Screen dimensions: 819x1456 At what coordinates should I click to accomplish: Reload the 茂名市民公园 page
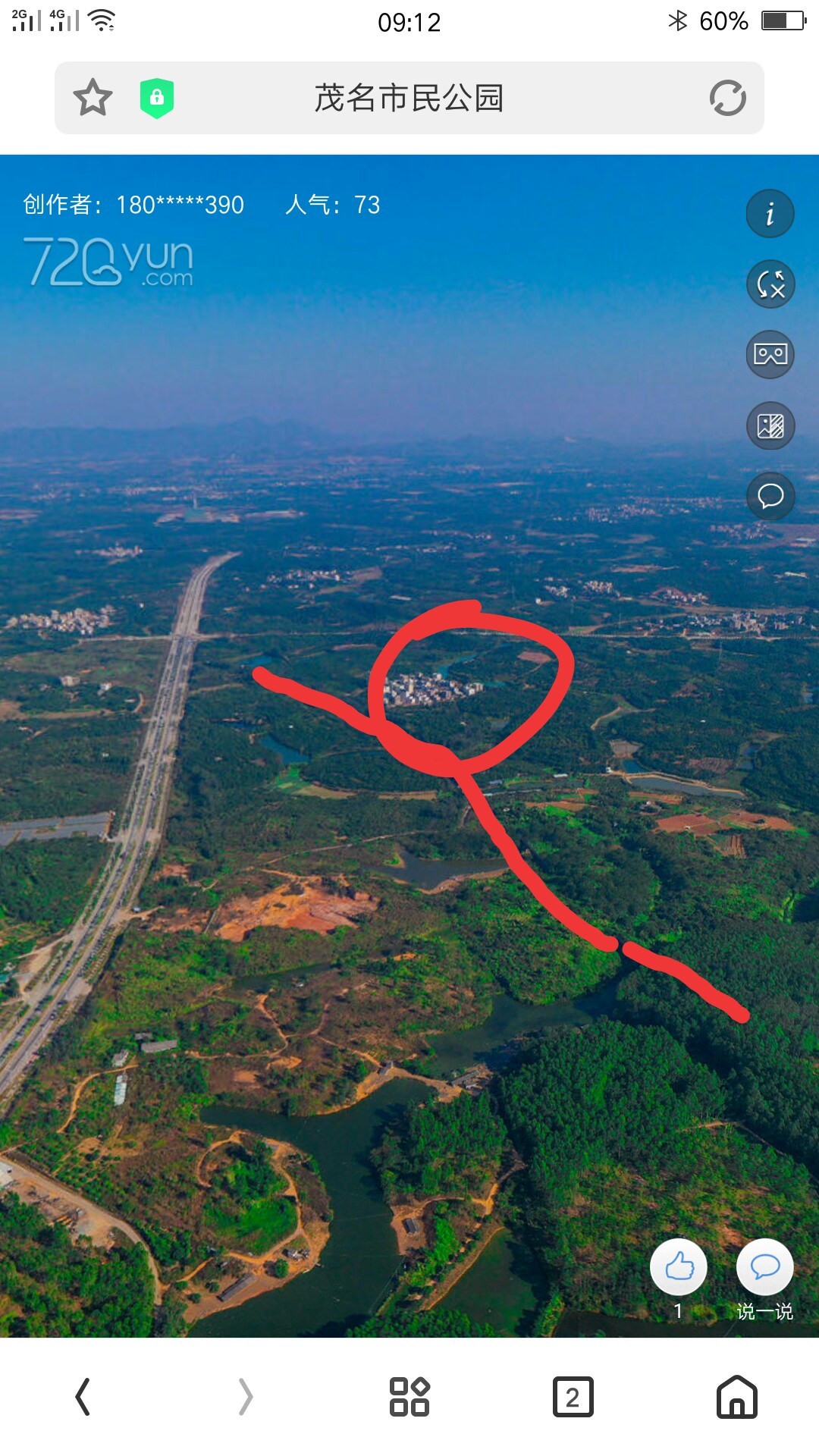pyautogui.click(x=727, y=98)
